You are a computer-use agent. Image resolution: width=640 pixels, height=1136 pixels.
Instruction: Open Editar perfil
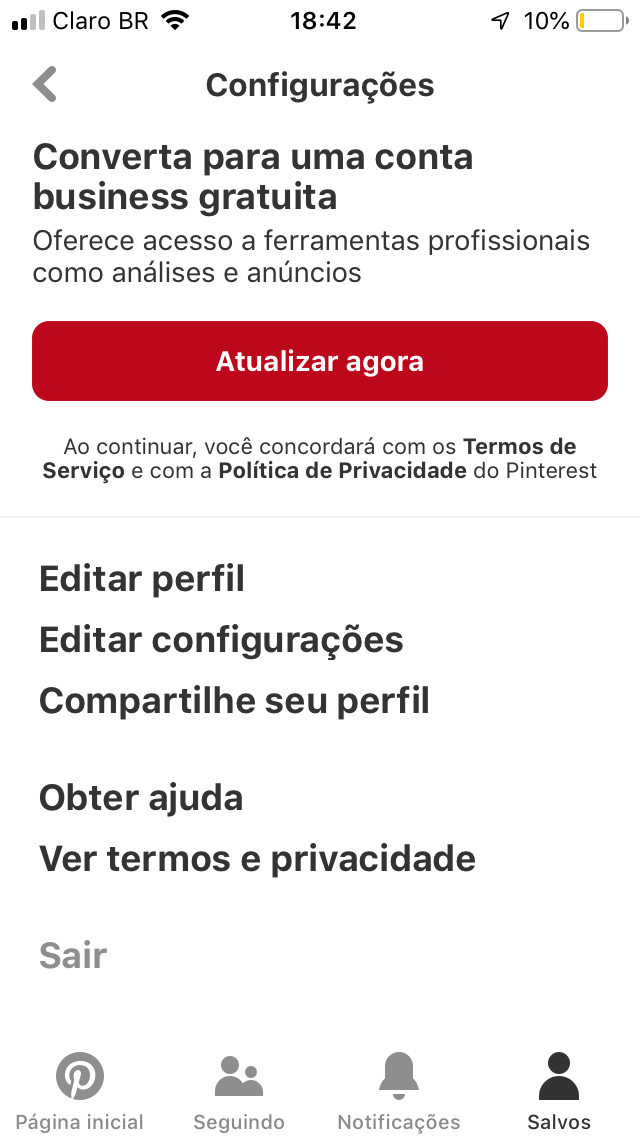(142, 579)
